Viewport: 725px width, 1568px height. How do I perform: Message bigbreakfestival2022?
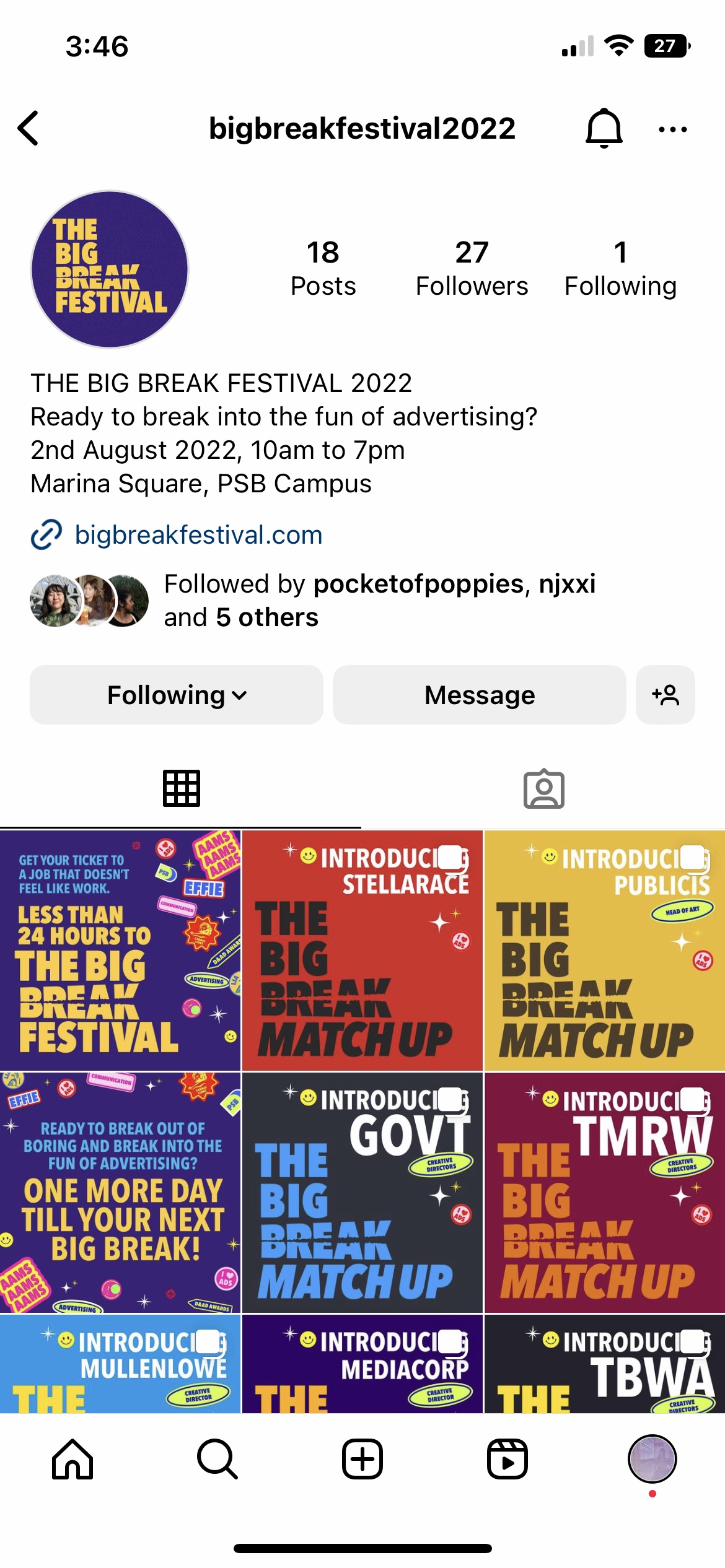point(479,695)
